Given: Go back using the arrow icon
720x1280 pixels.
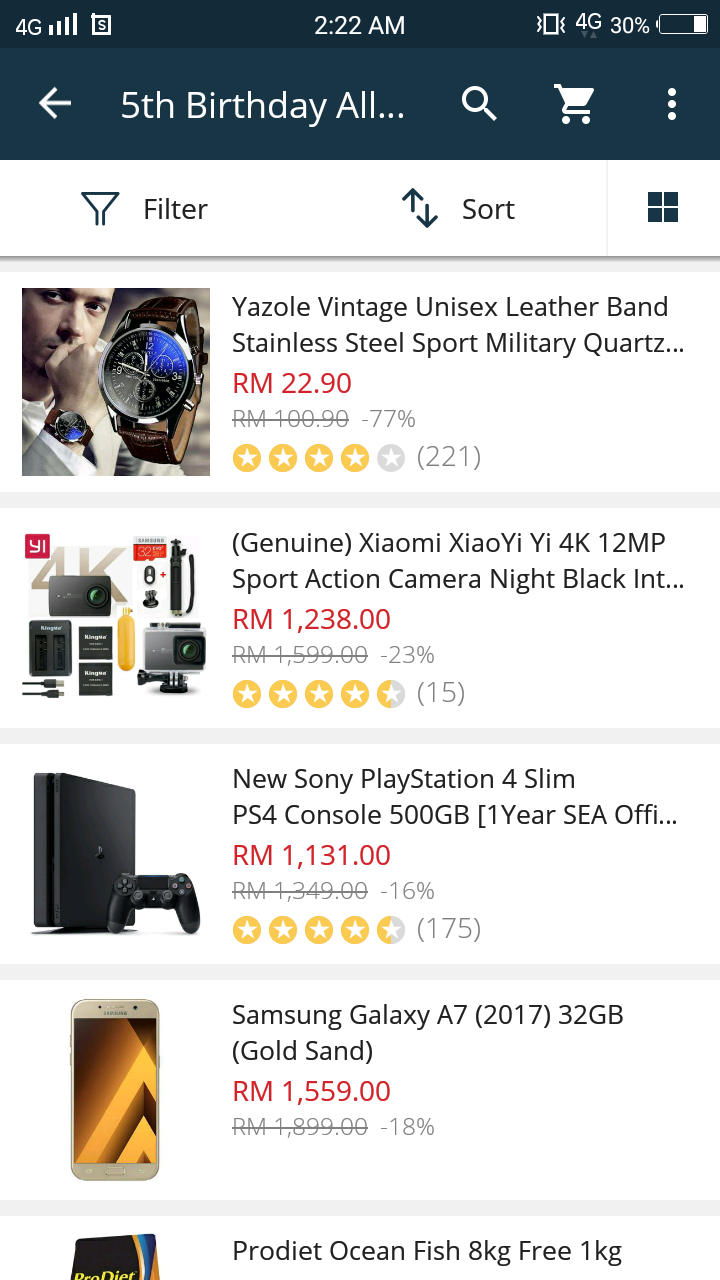Looking at the screenshot, I should point(55,104).
